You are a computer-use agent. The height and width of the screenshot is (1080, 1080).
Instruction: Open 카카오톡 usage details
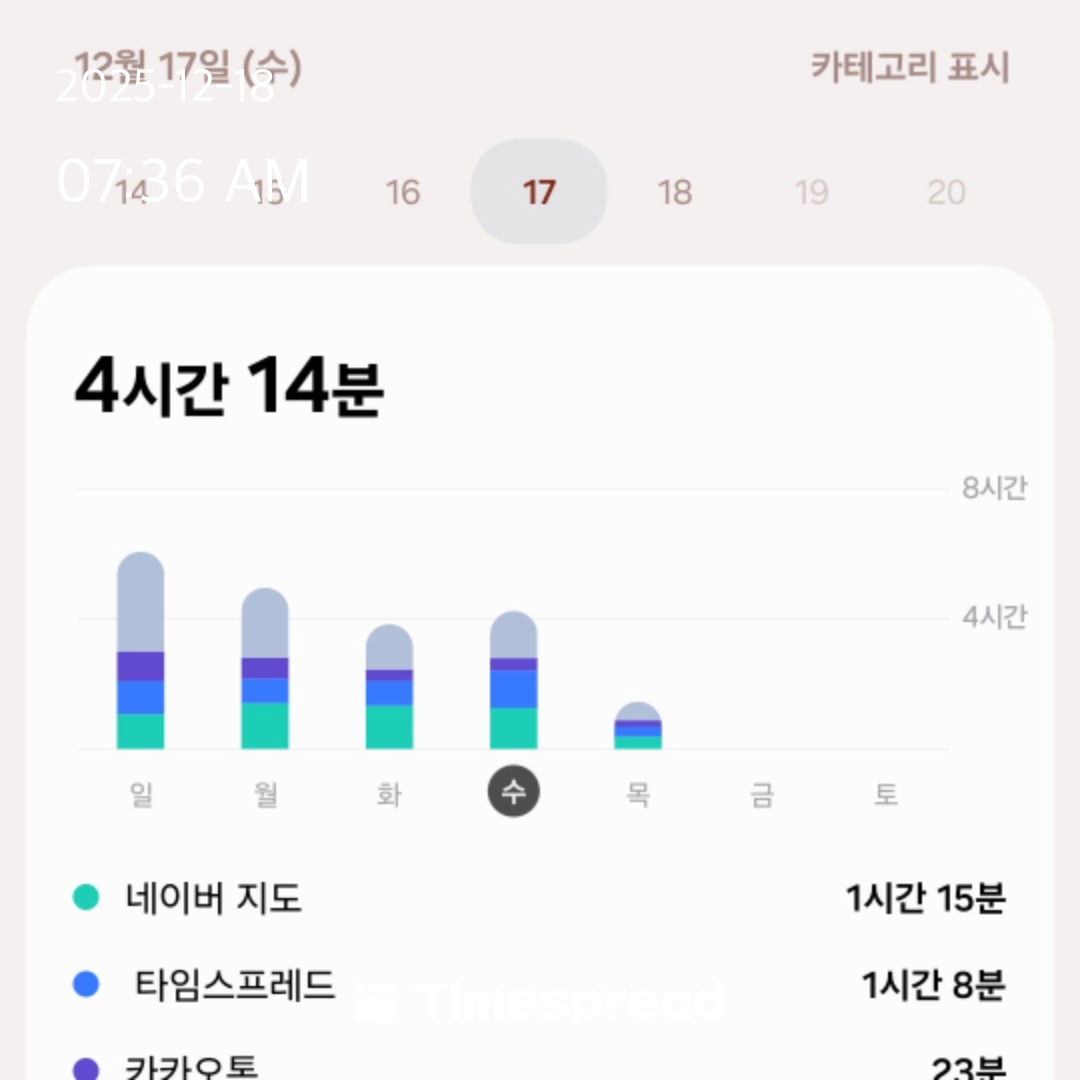pyautogui.click(x=540, y=1066)
